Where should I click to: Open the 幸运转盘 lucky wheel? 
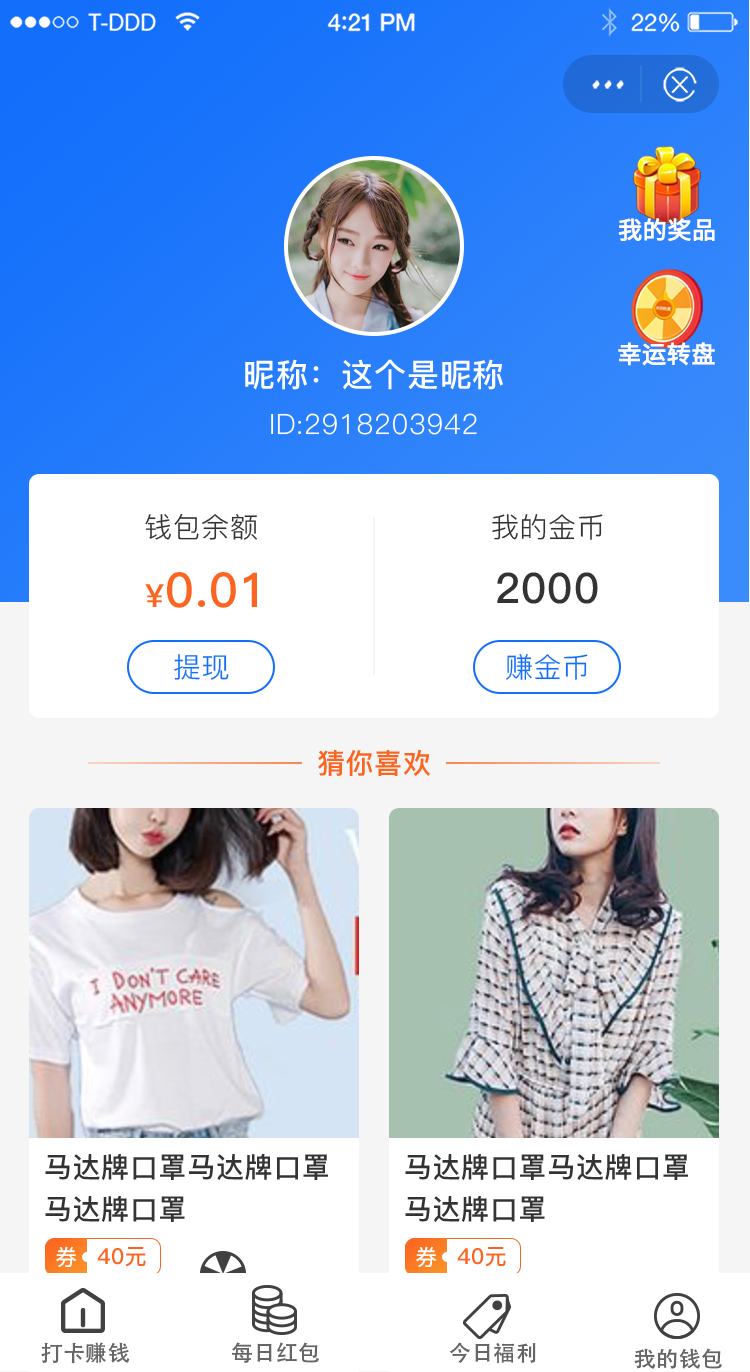point(667,318)
